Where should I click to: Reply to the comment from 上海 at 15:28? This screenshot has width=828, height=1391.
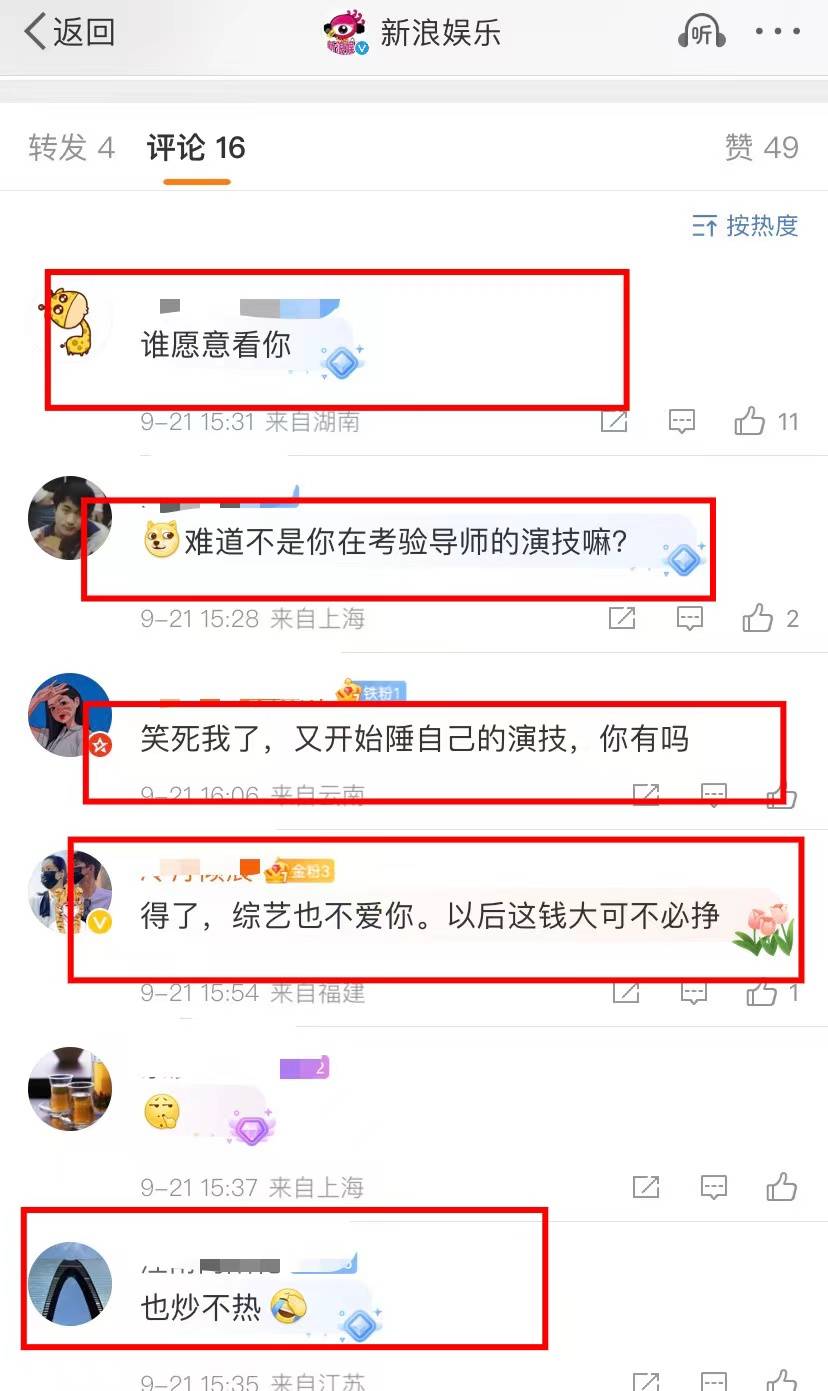pos(690,619)
